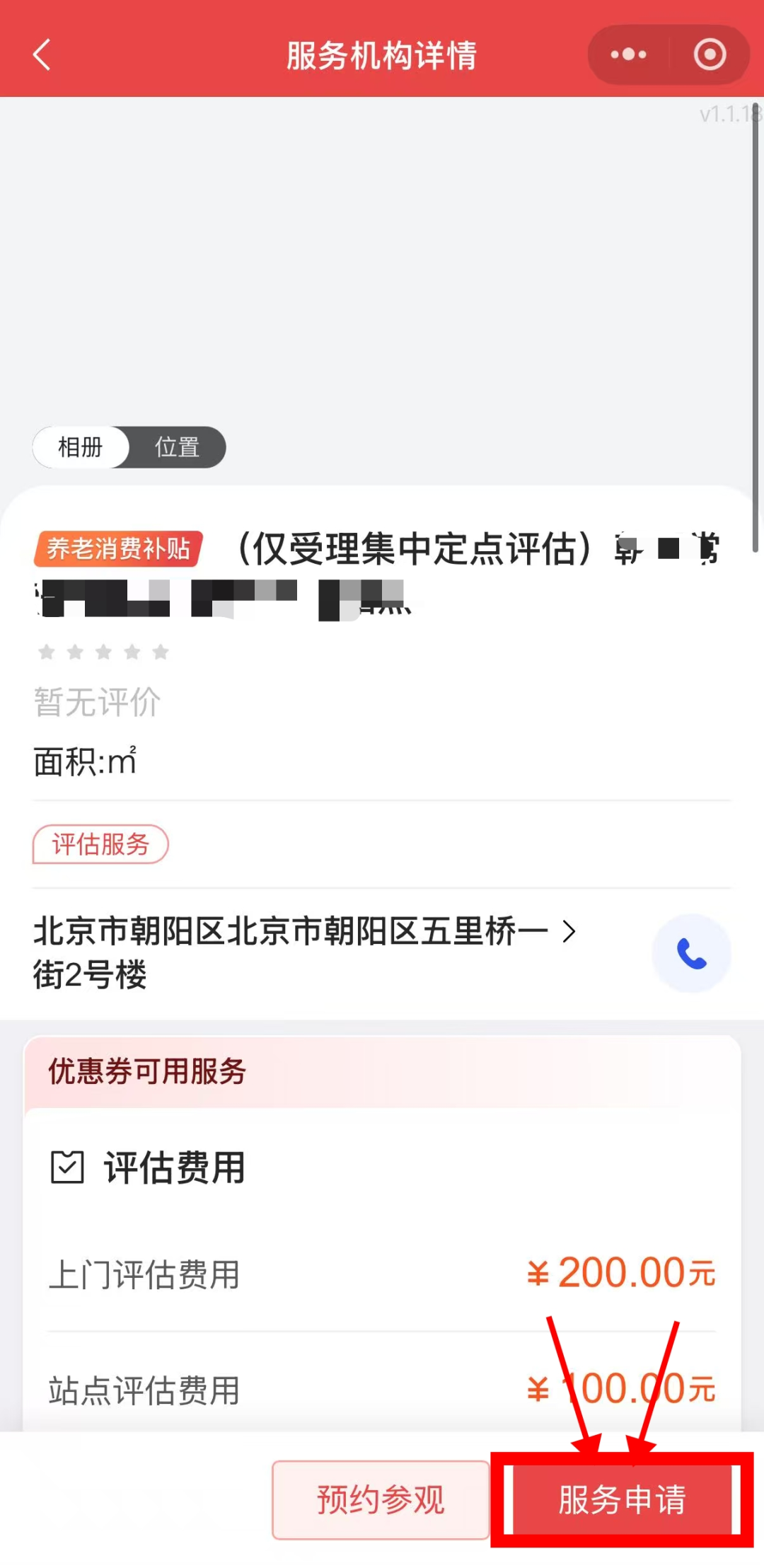Viewport: 764px width, 1568px height.
Task: Expand the address details via chevron
Action: click(x=569, y=932)
